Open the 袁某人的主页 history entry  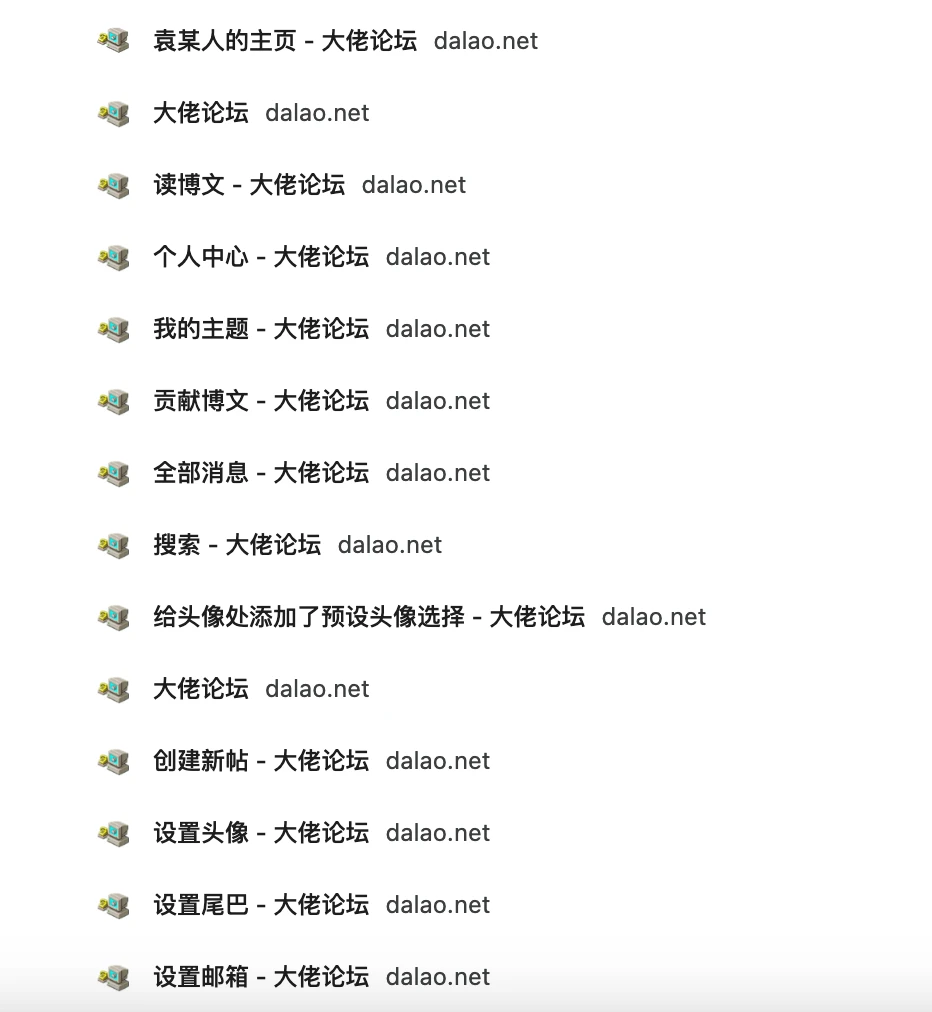(285, 41)
